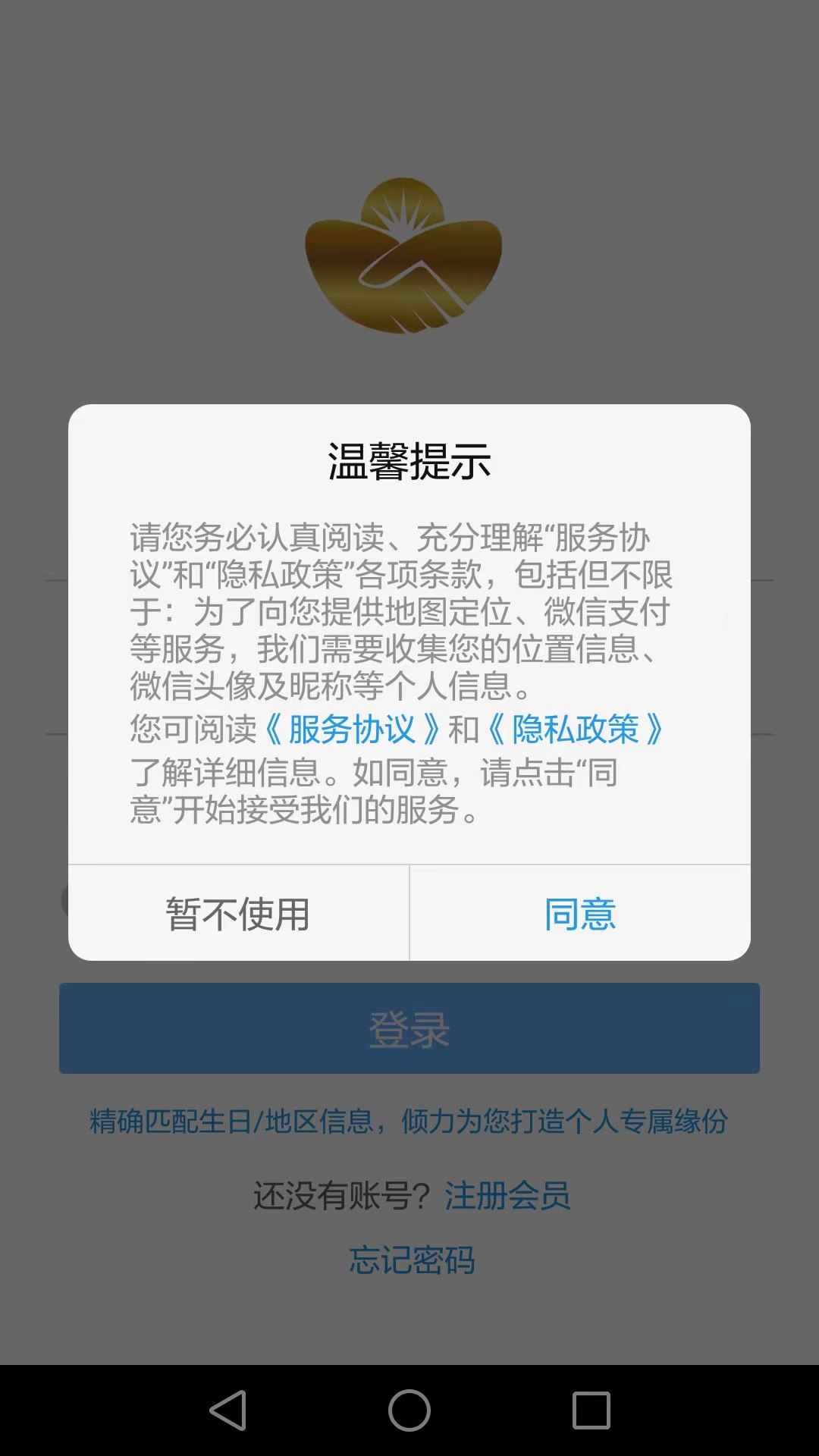
Task: Return to the system home screen
Action: pos(409,1410)
